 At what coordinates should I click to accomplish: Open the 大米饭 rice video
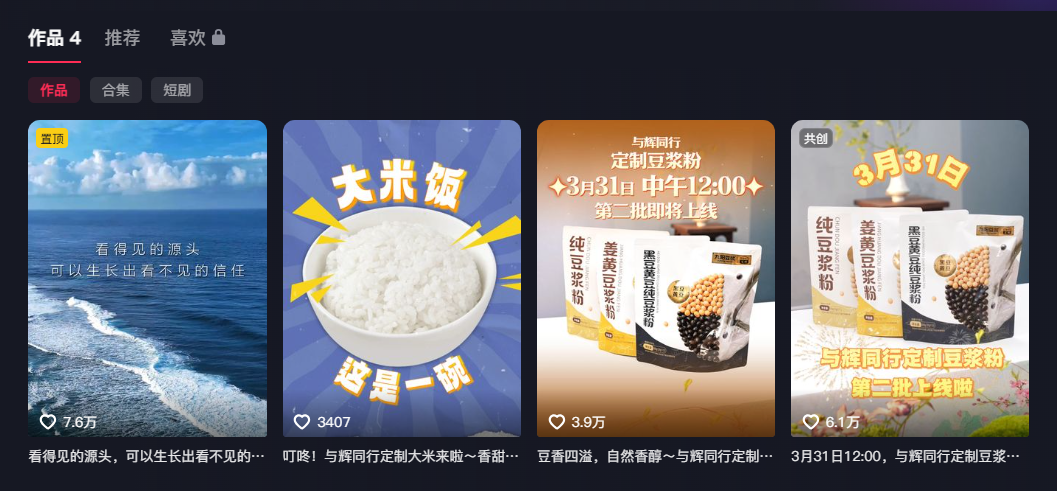click(x=401, y=278)
